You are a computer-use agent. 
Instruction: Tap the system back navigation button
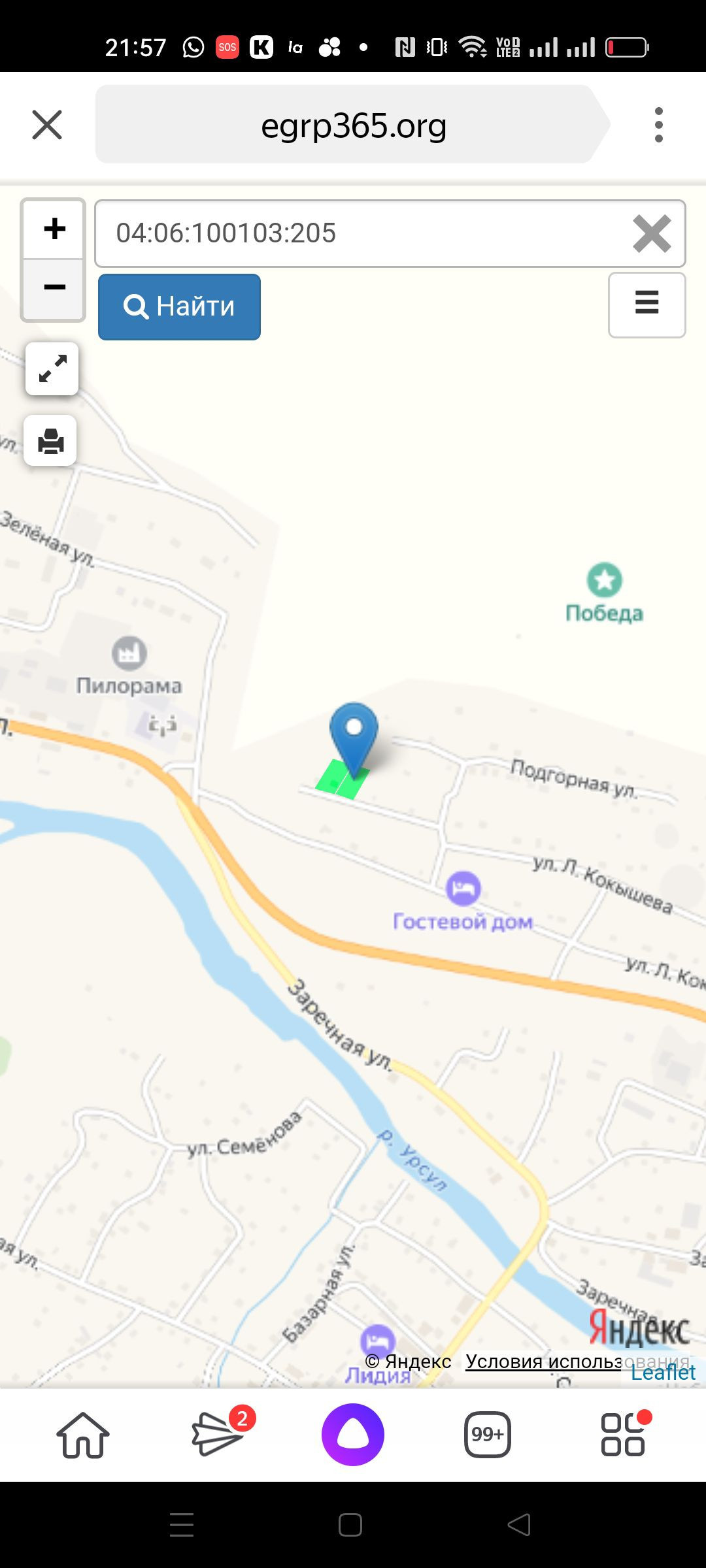pyautogui.click(x=519, y=1525)
